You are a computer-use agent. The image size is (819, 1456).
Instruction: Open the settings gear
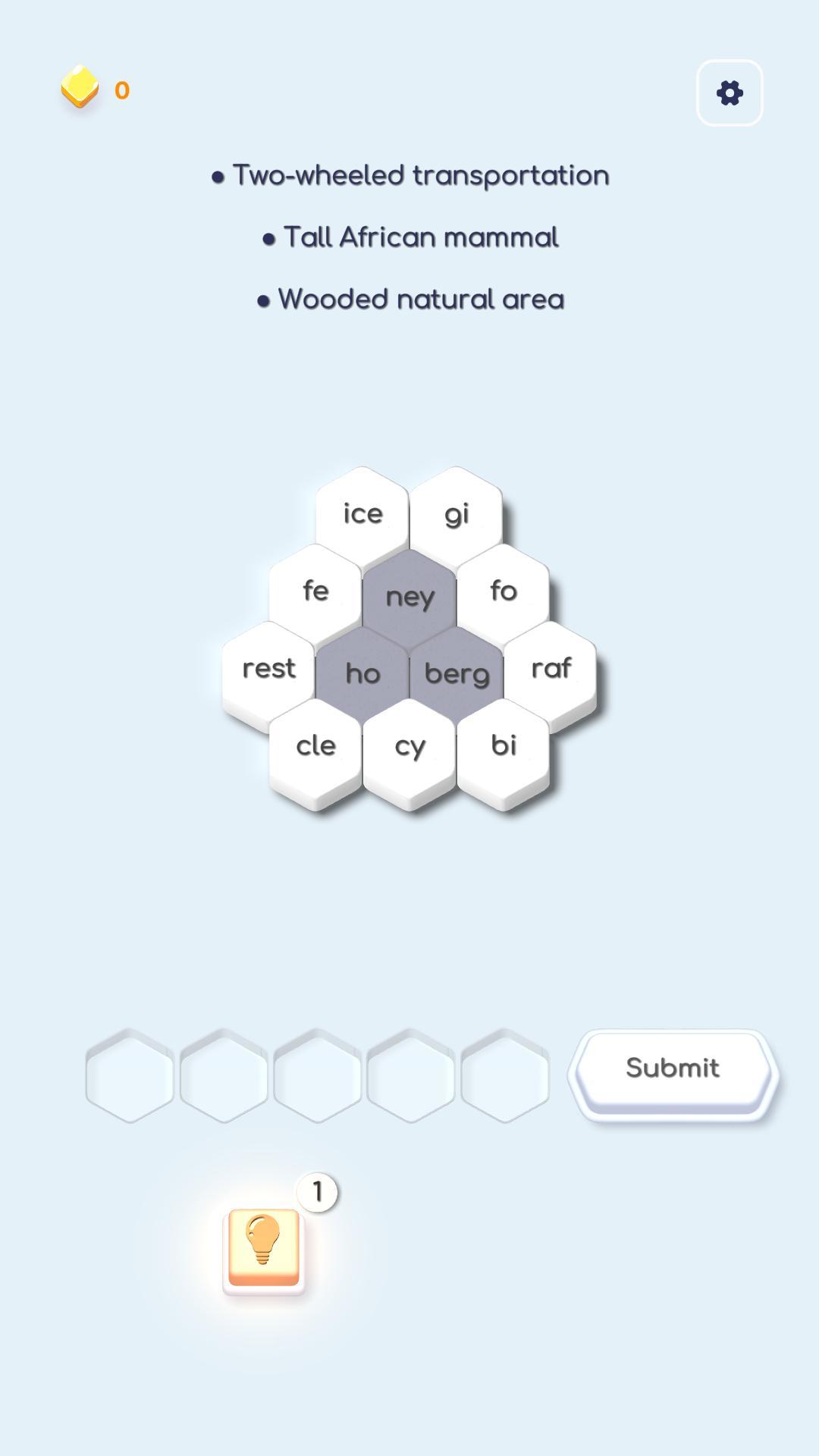pos(730,93)
